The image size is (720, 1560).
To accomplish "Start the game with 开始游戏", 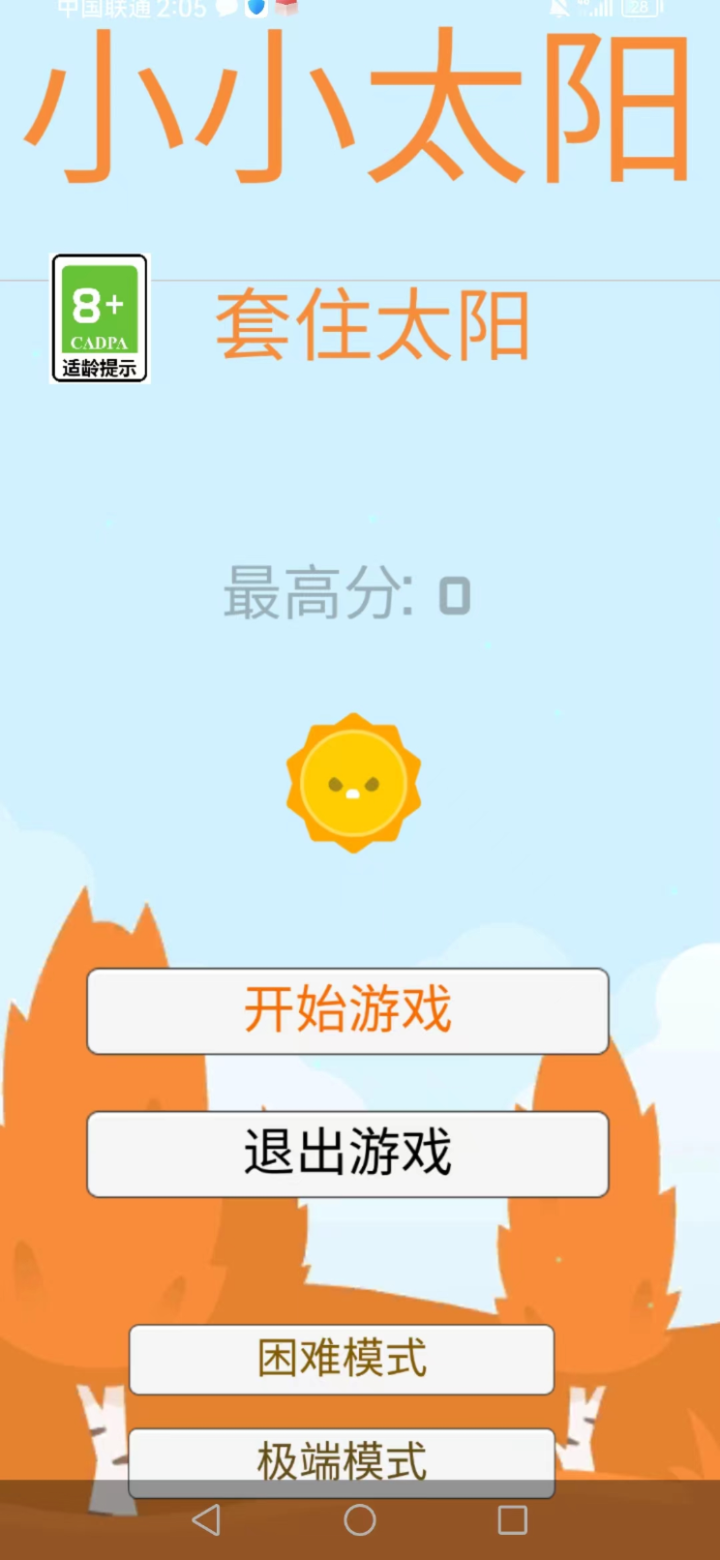I will (x=347, y=1011).
